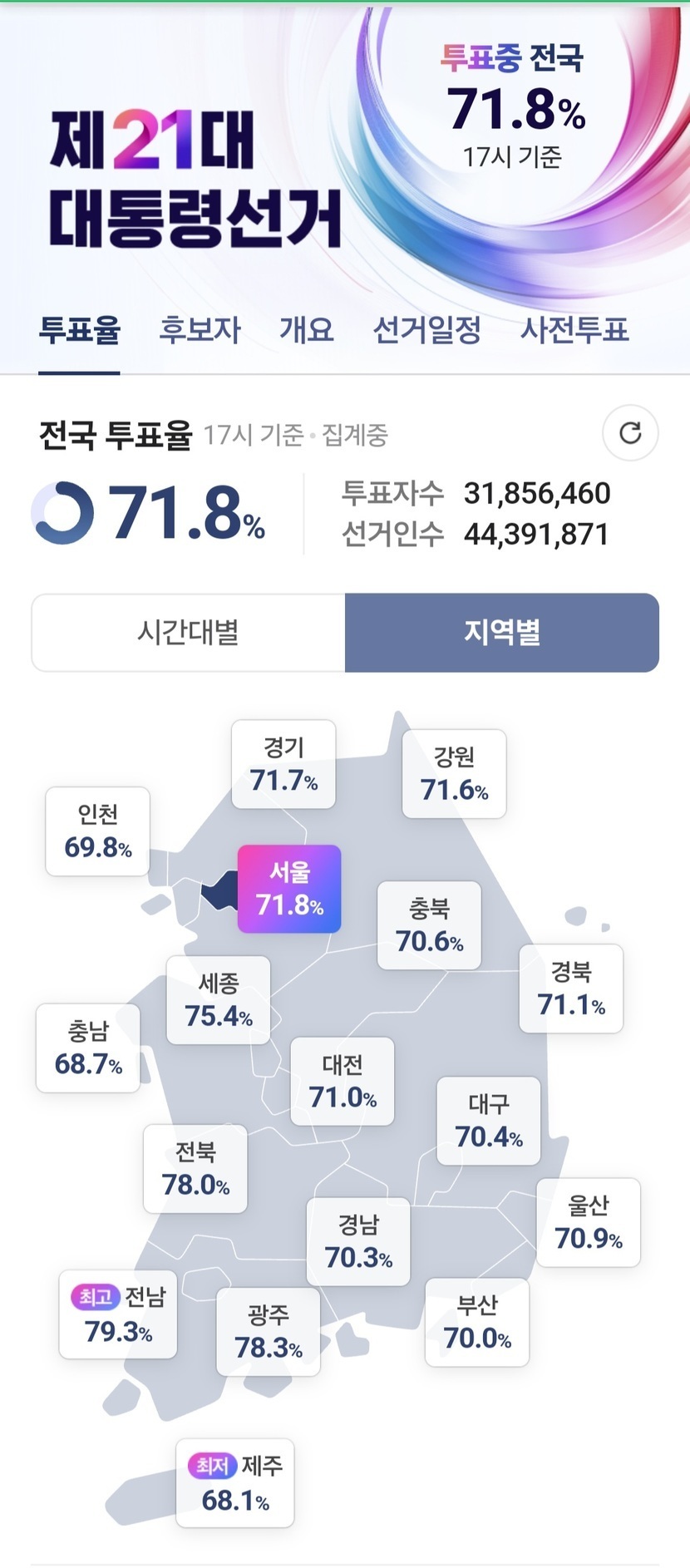
Task: Tap the 대구 turnout label
Action: [489, 1122]
